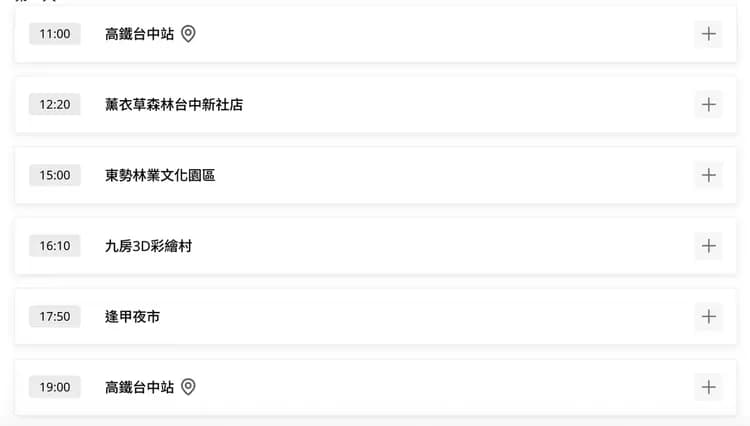The width and height of the screenshot is (750, 426).
Task: Expand the 薰衣草森林台中新社店 entry
Action: pos(708,104)
